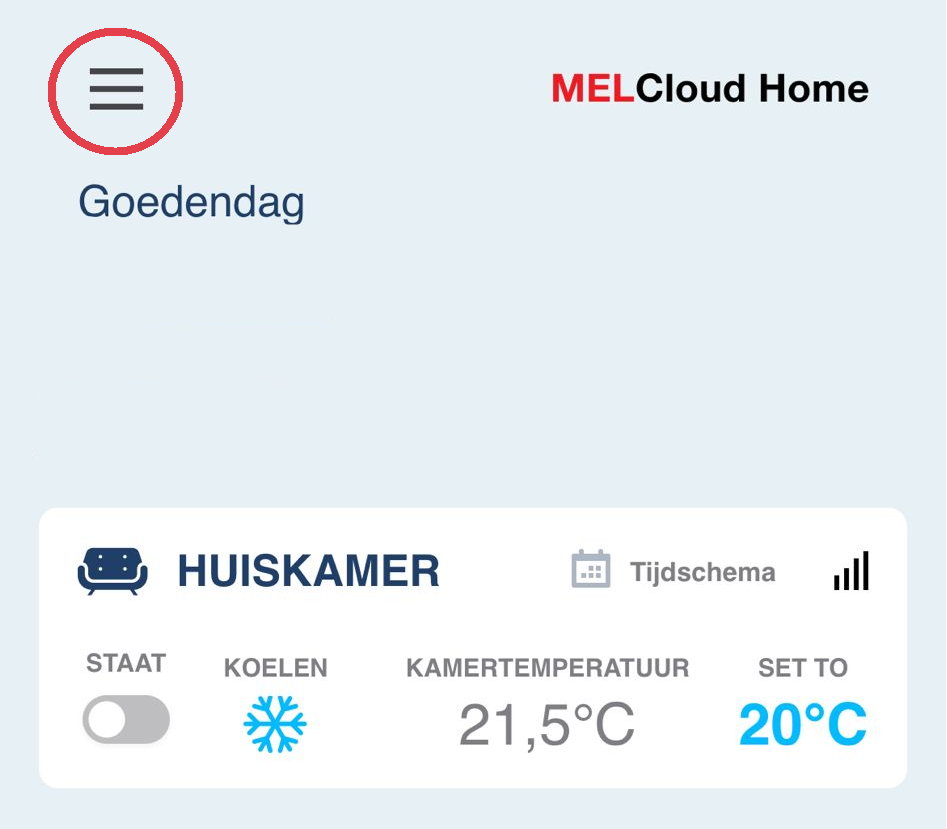Viewport: 947px width, 829px height.
Task: Open the Tijdschema schedule
Action: (x=674, y=572)
